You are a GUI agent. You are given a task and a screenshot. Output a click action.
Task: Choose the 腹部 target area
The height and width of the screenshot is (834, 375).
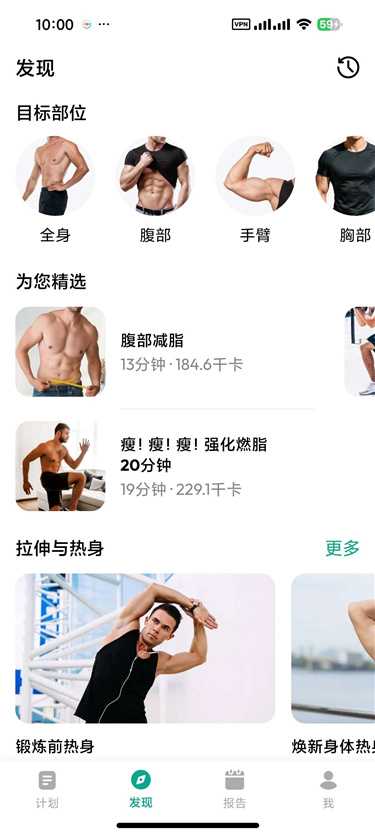pos(155,190)
